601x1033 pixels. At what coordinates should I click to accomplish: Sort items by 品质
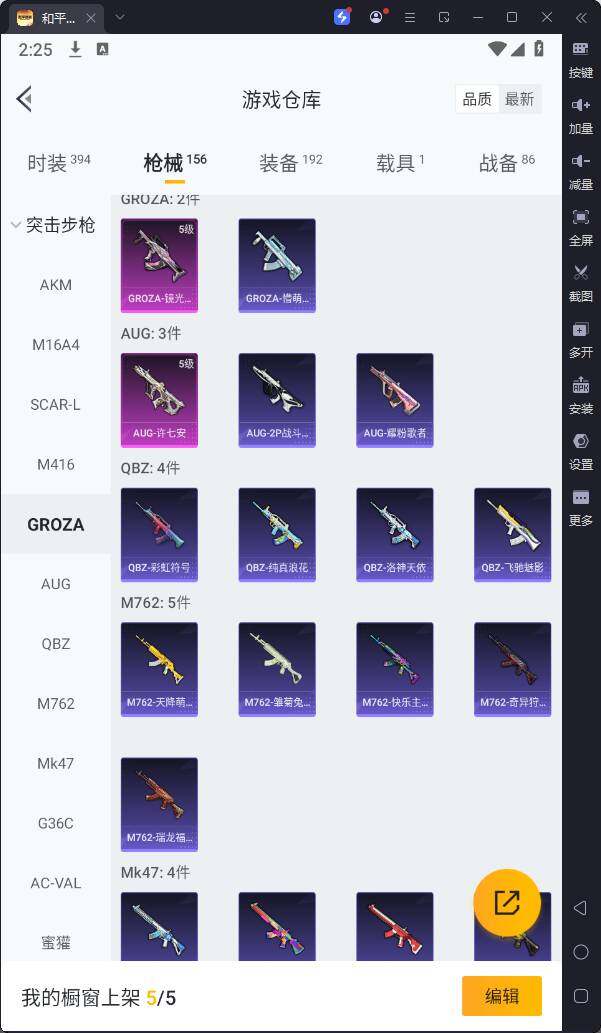tap(477, 98)
